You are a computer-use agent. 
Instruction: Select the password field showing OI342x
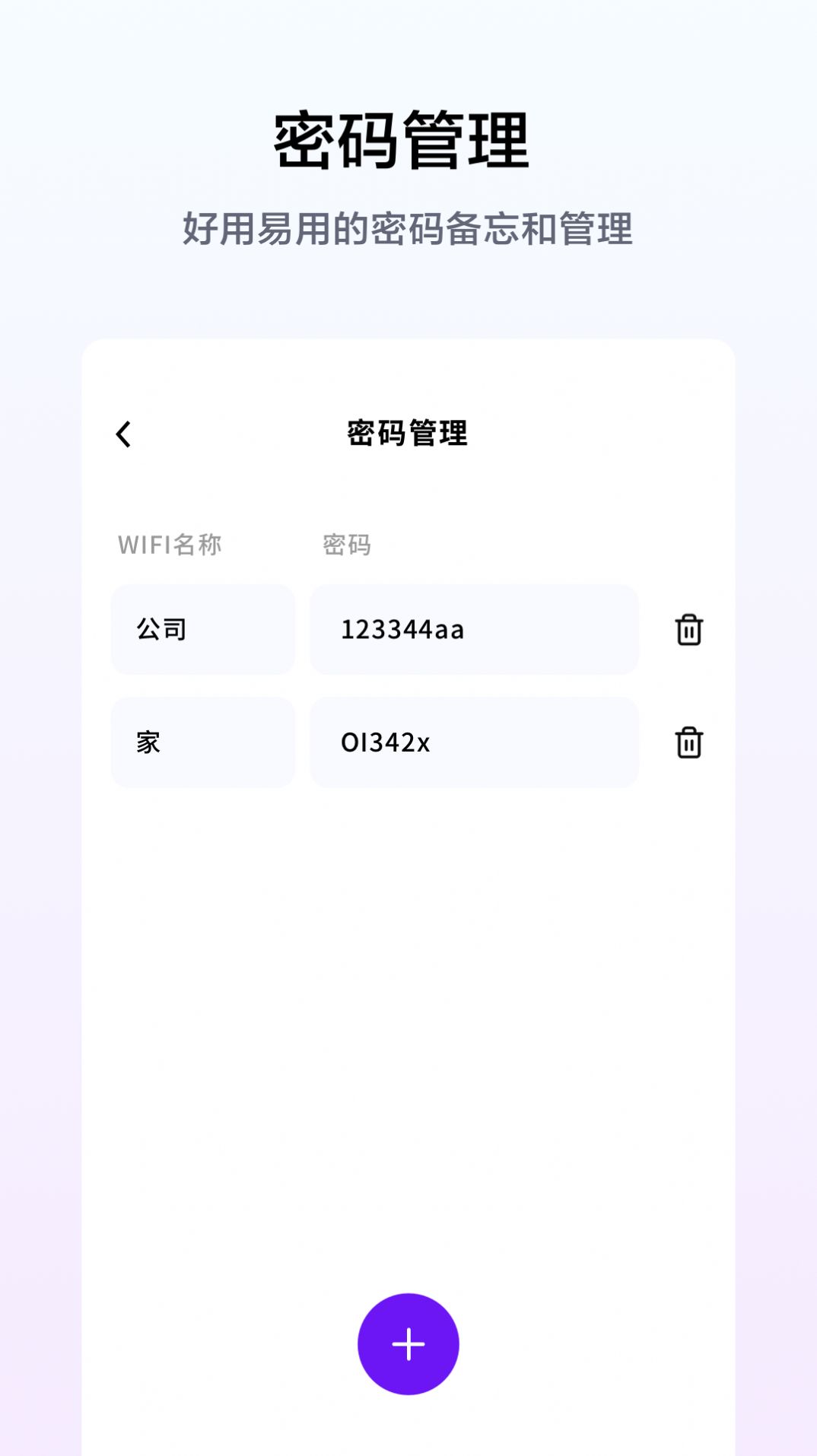pyautogui.click(x=474, y=742)
